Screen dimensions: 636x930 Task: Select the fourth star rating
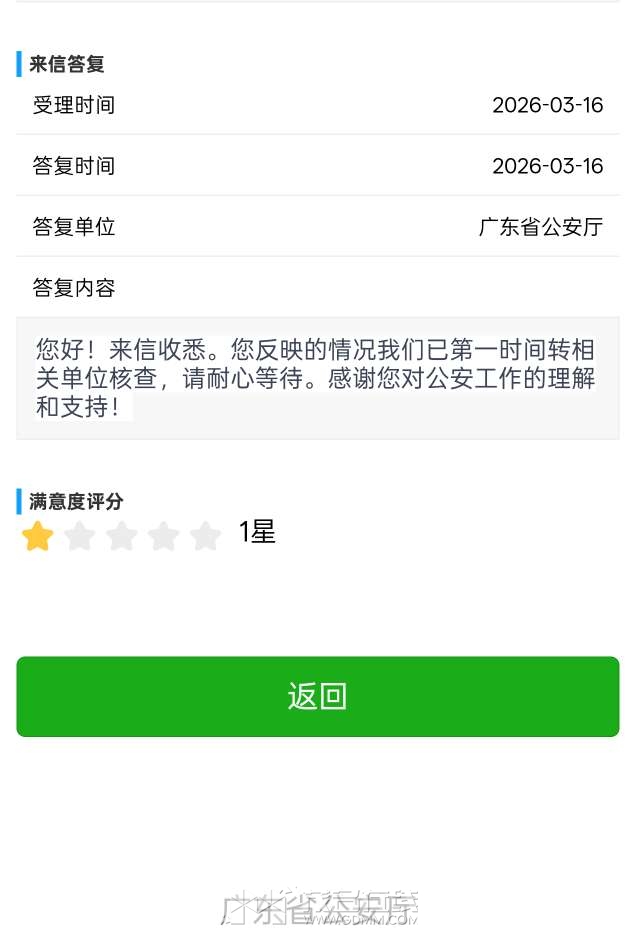pos(164,536)
